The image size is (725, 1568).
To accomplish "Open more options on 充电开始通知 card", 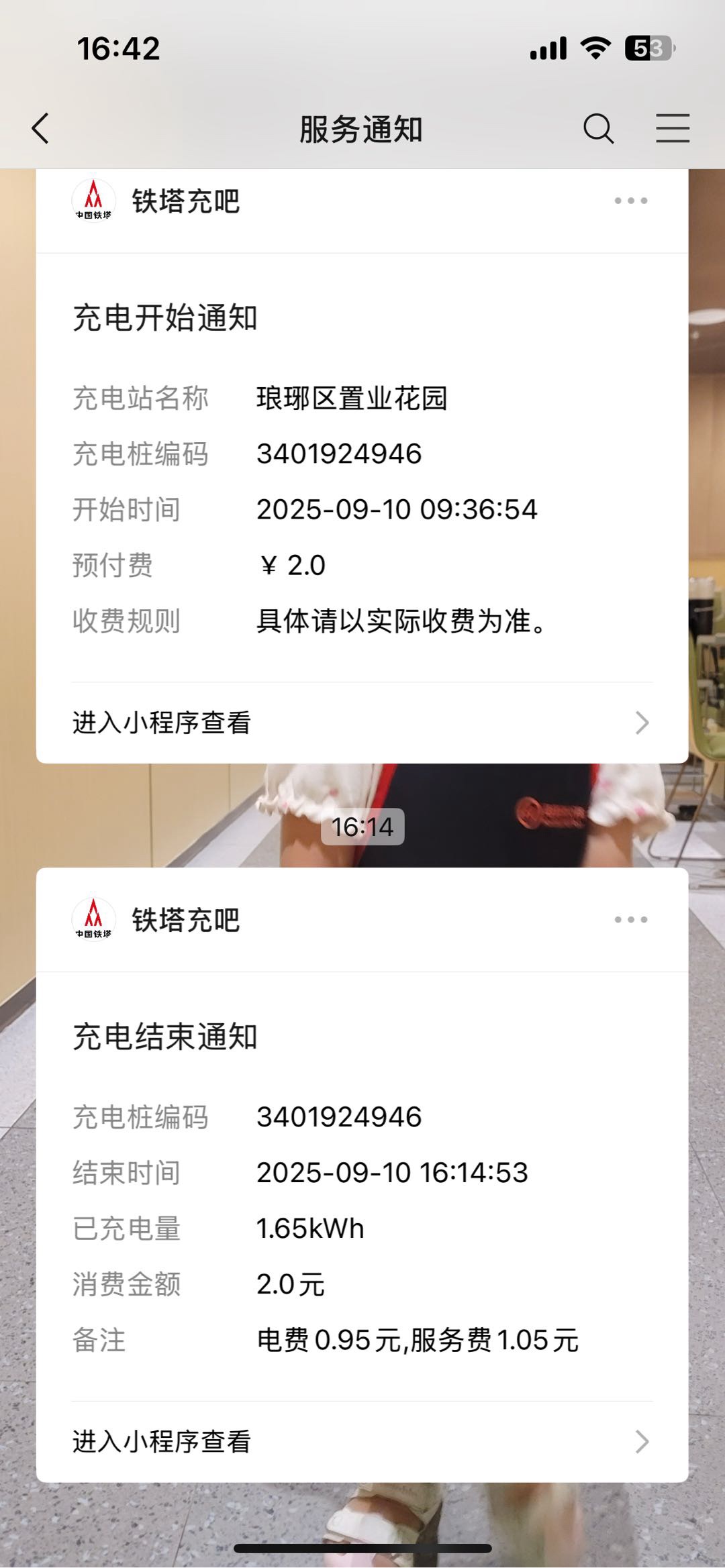I will pyautogui.click(x=630, y=201).
